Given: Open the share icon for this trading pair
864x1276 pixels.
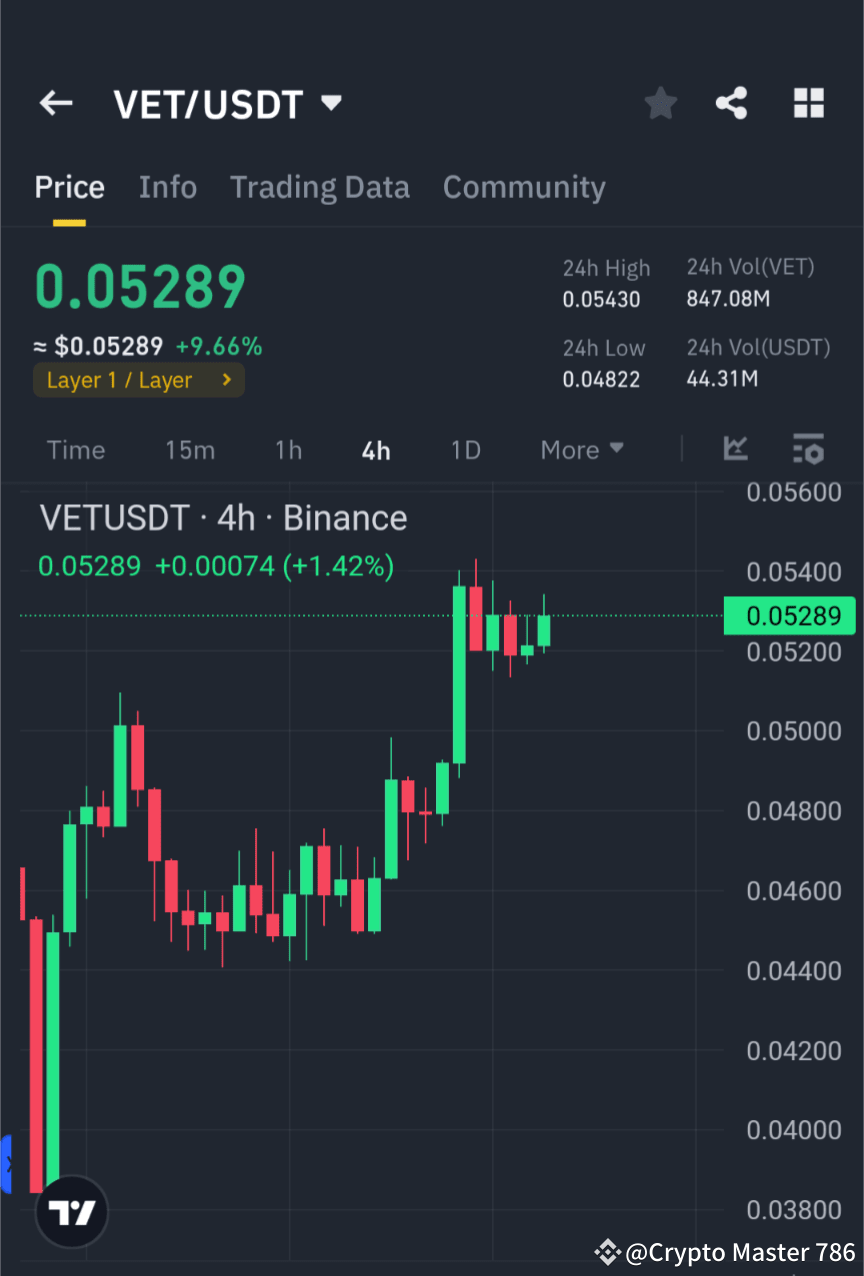Looking at the screenshot, I should tap(732, 102).
